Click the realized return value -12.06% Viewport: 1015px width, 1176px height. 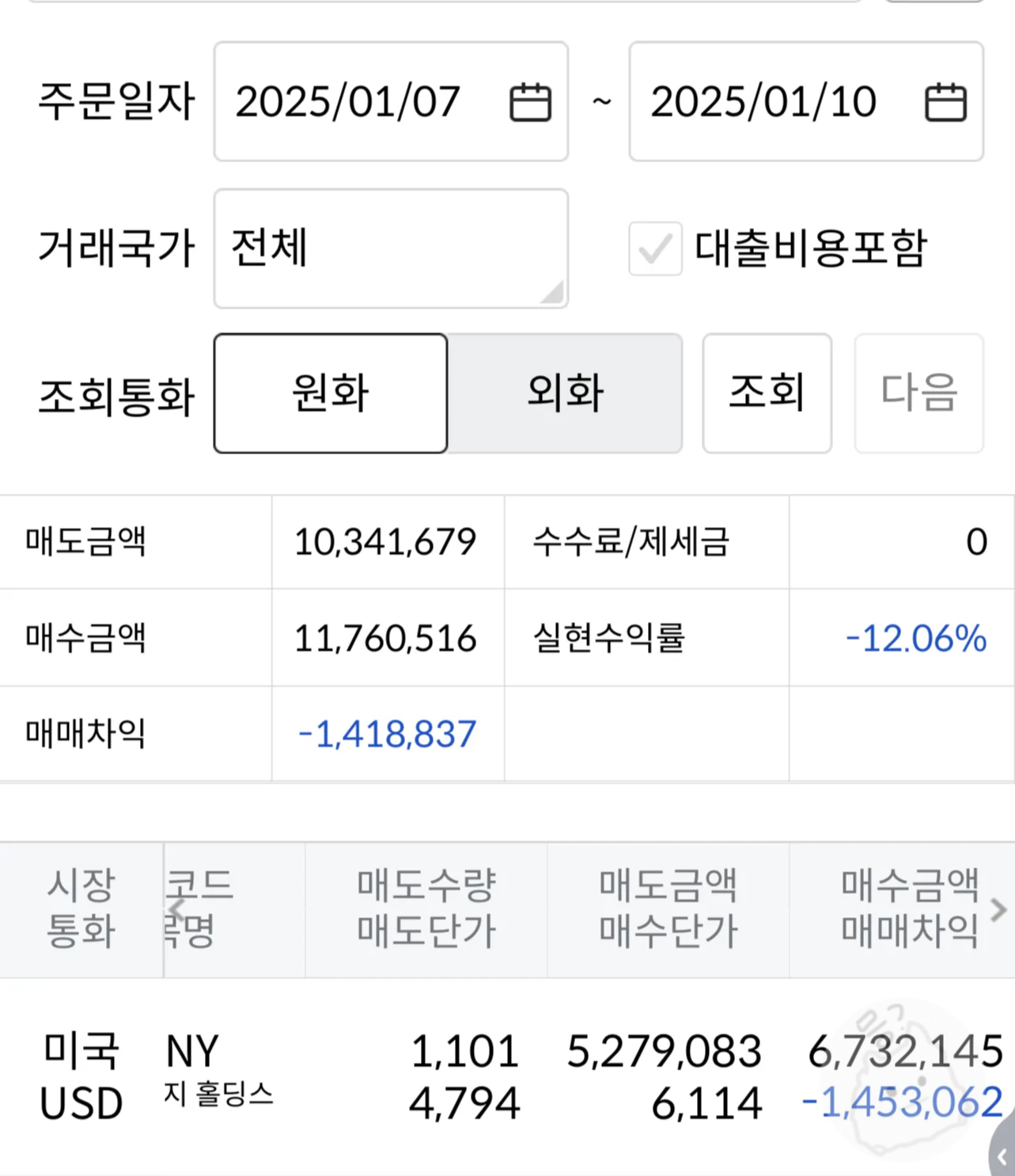pyautogui.click(x=914, y=639)
